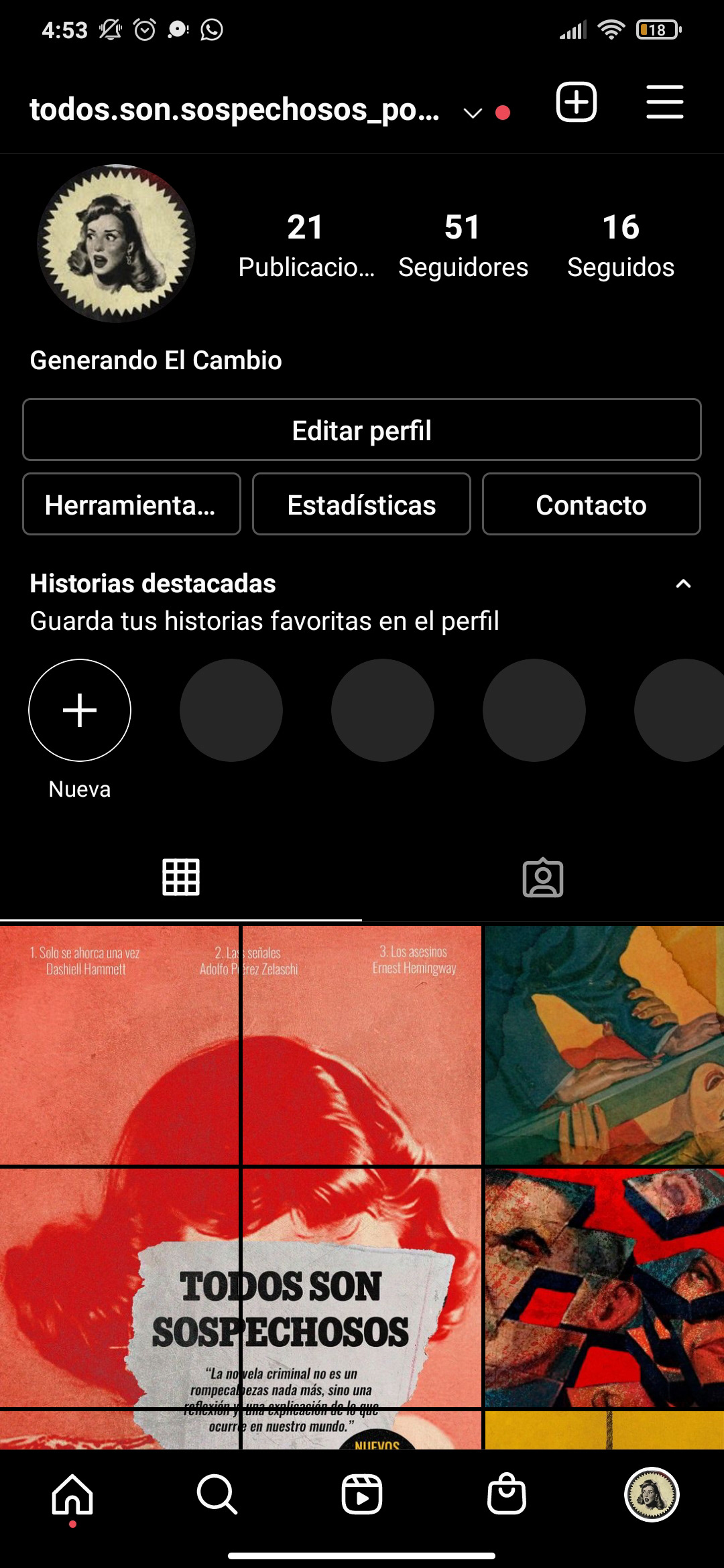
Task: Switch to the tagged photos tab
Action: pos(543,877)
